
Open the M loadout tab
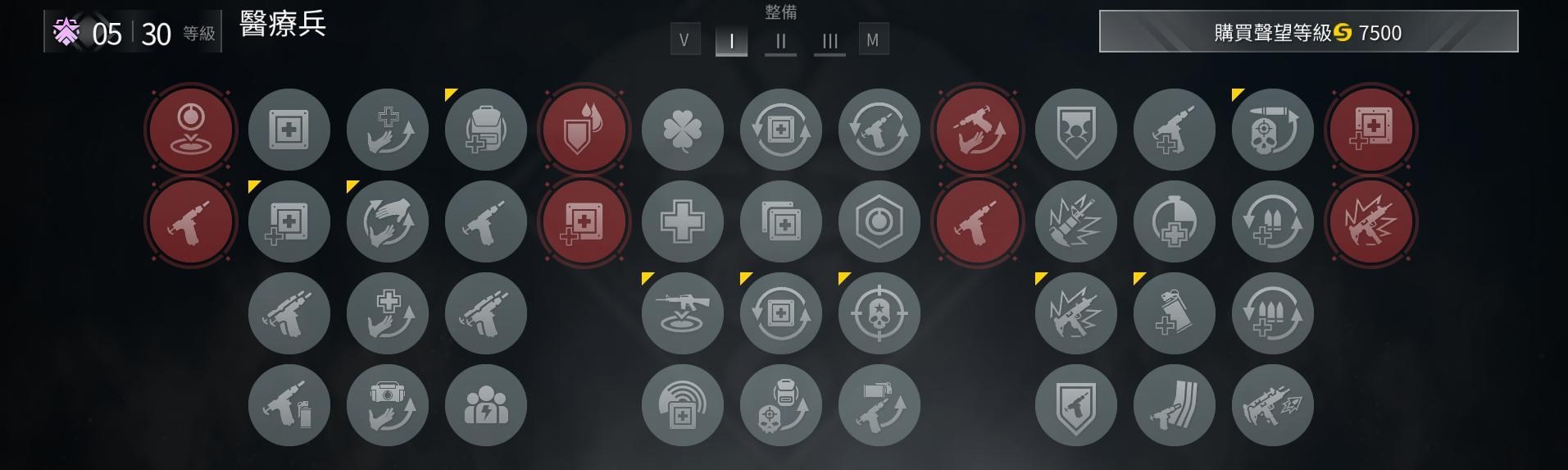pos(873,39)
